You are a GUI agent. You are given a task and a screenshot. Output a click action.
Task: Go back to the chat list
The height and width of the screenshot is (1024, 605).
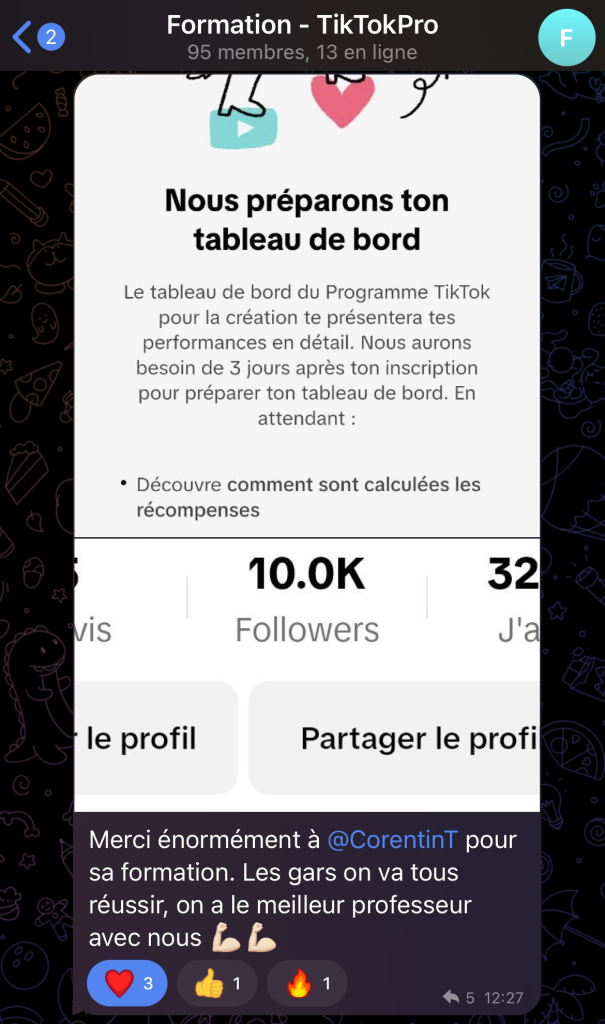(38, 37)
